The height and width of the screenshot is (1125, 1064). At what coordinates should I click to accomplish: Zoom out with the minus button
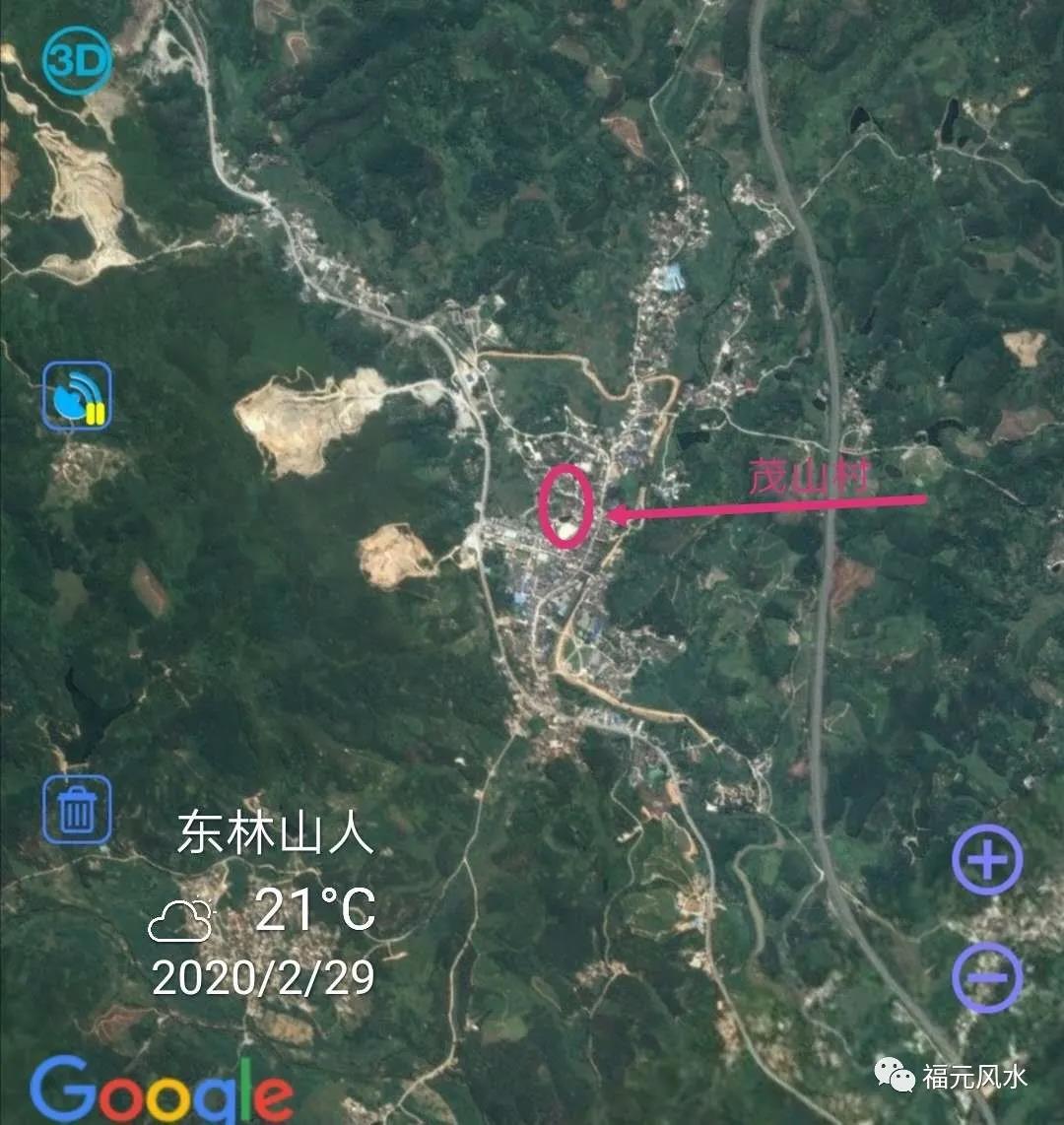click(987, 977)
